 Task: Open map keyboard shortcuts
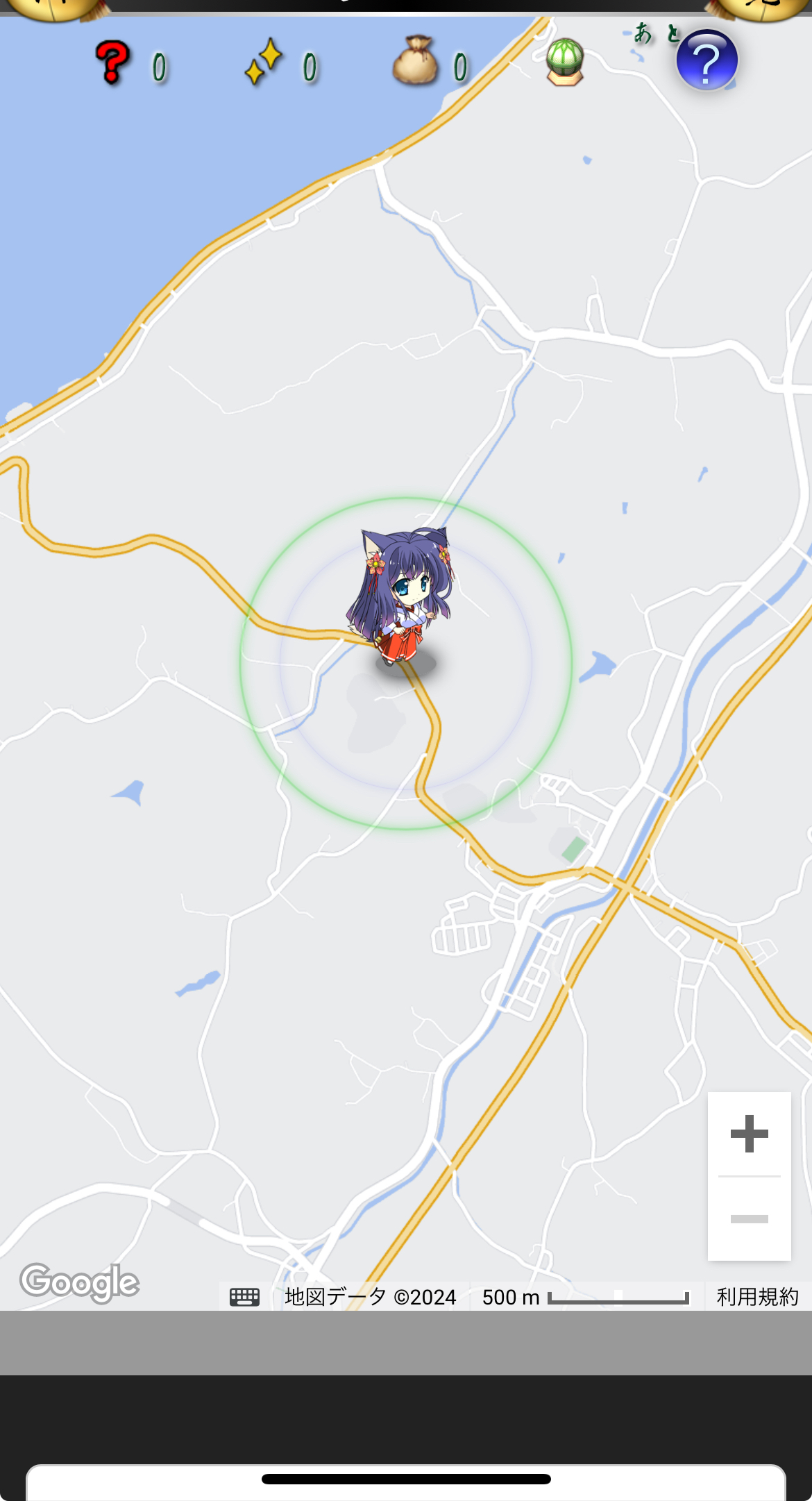tap(244, 1296)
